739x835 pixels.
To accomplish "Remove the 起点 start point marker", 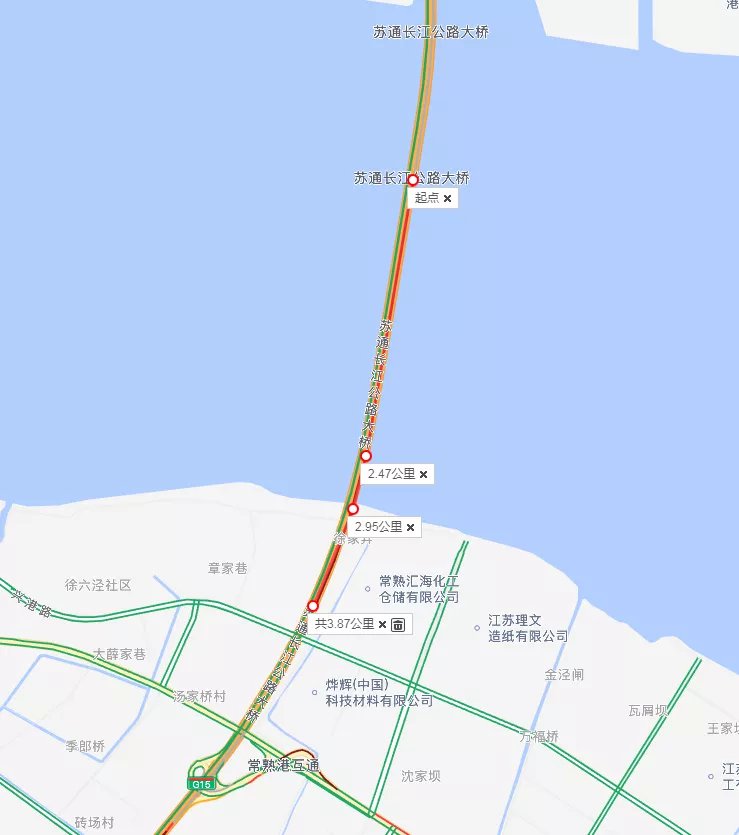I will click(447, 198).
